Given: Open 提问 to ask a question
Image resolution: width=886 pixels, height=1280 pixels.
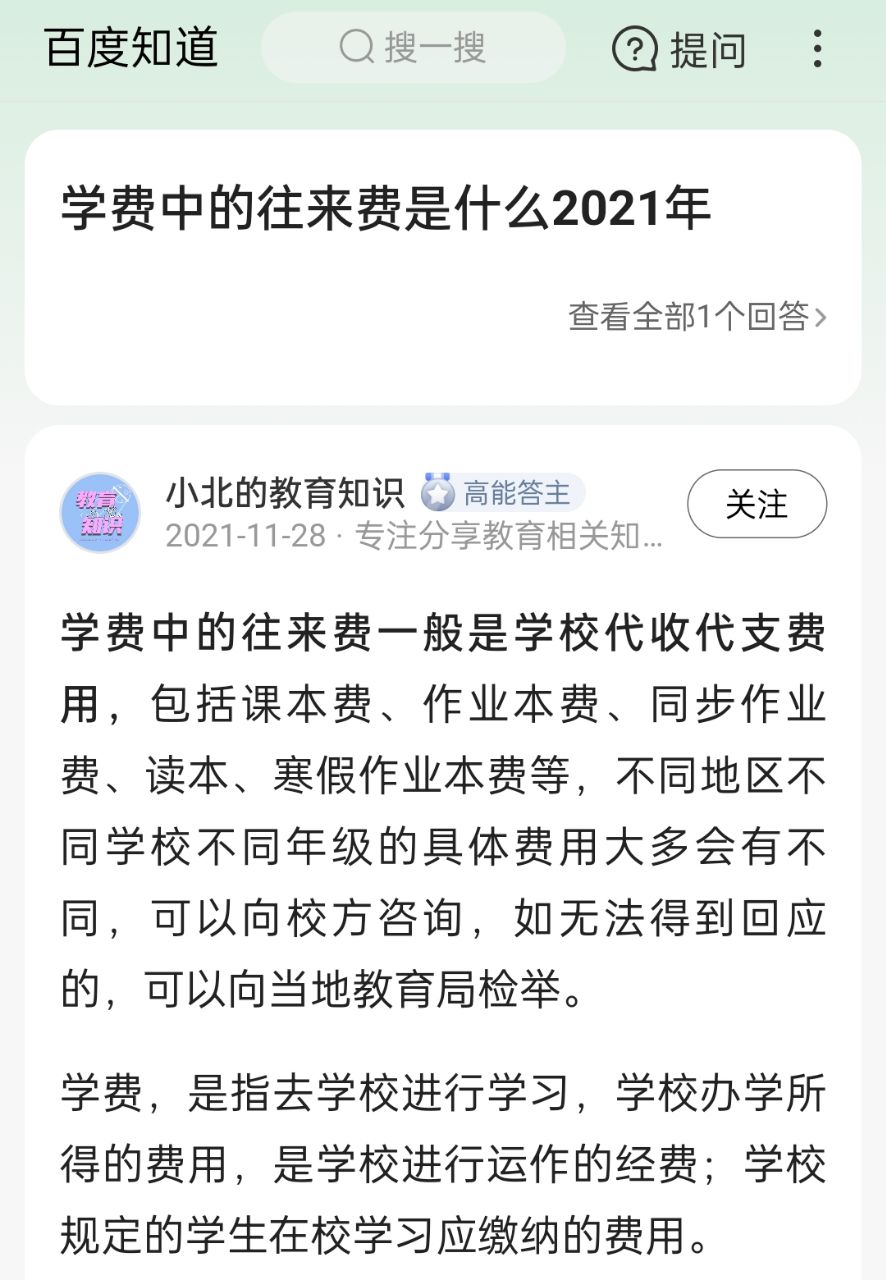Looking at the screenshot, I should click(x=680, y=49).
